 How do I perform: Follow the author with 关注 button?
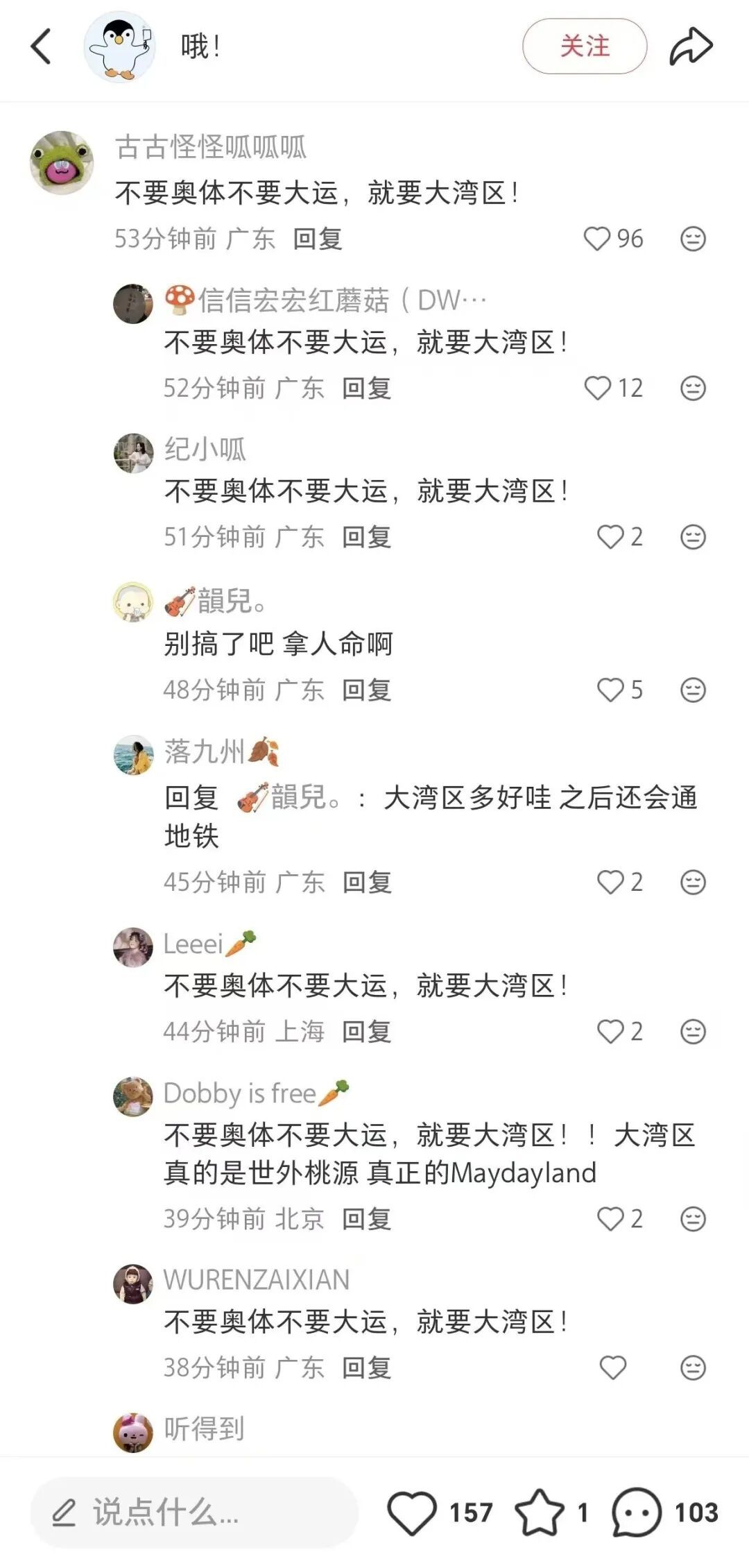coord(584,46)
